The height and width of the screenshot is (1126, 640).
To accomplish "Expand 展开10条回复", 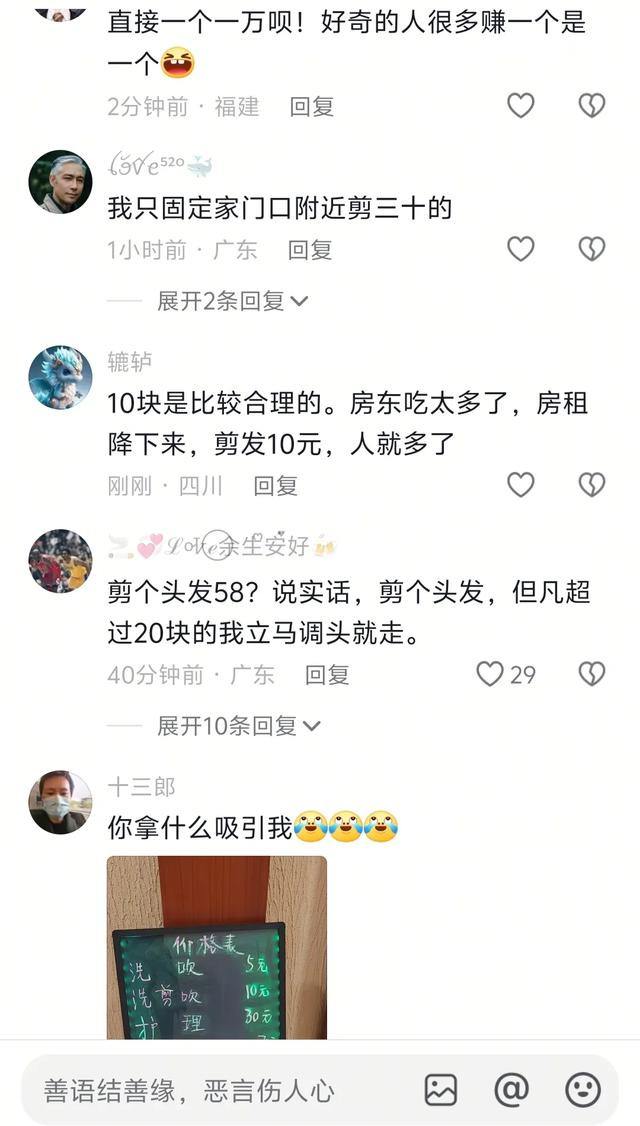I will 238,726.
